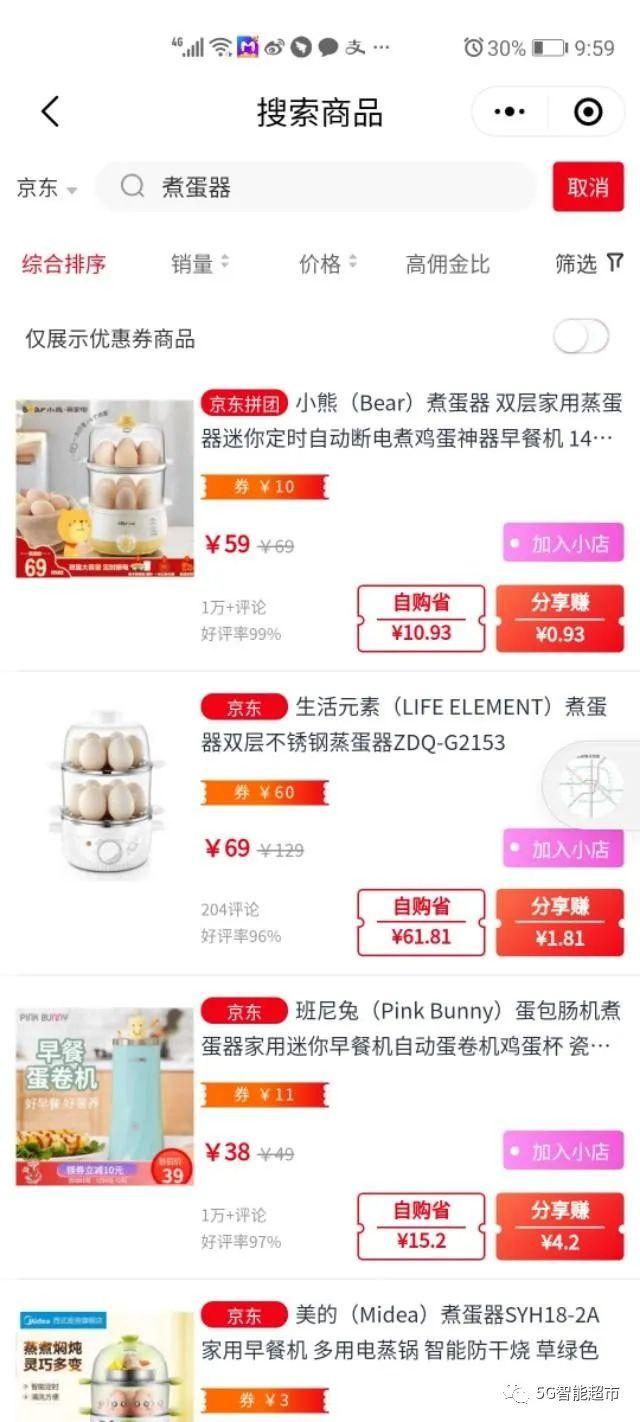
Task: Add the 小熊 Bear item with 加入小店
Action: click(x=563, y=544)
